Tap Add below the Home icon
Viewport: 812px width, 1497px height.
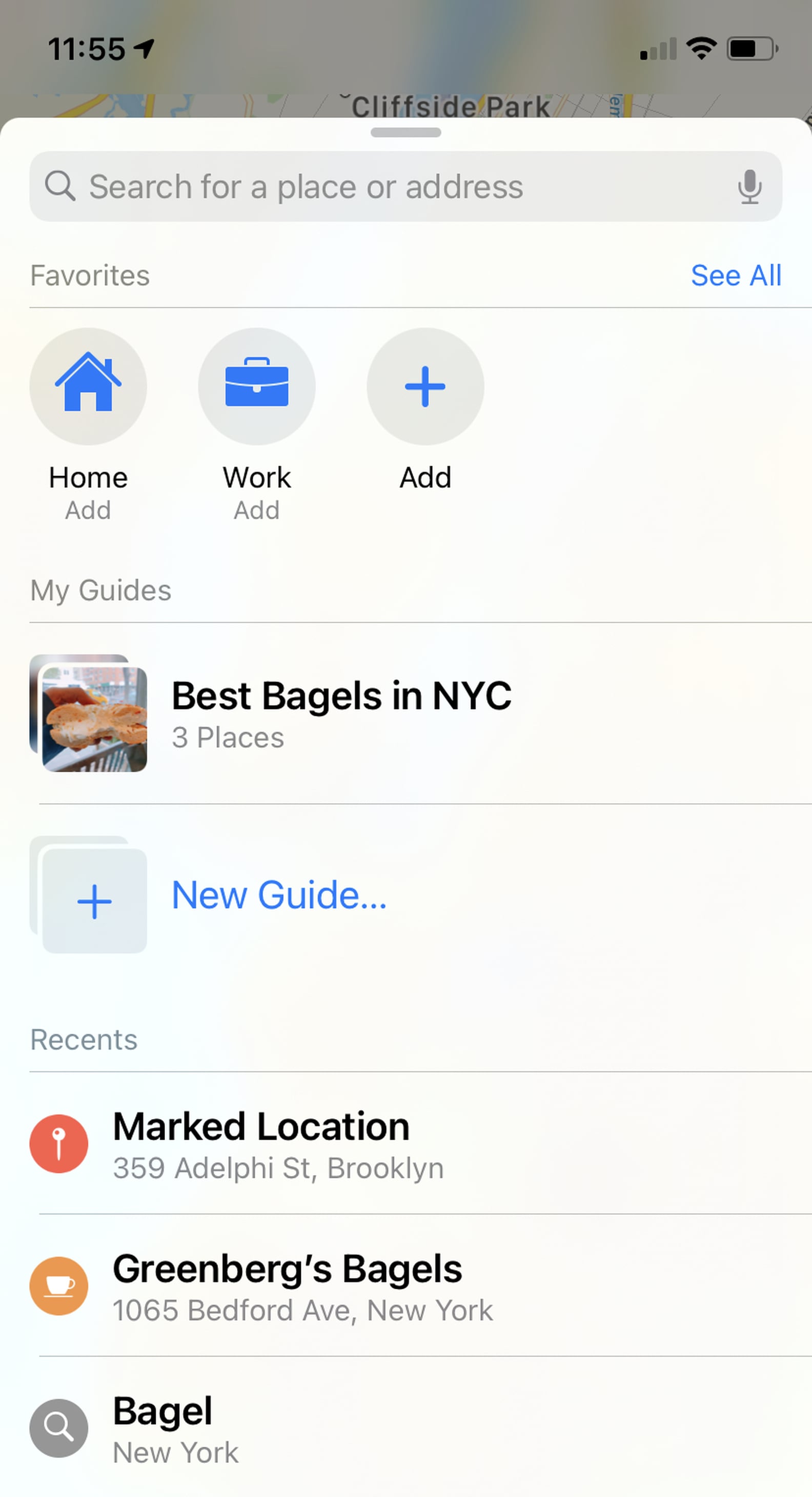88,510
